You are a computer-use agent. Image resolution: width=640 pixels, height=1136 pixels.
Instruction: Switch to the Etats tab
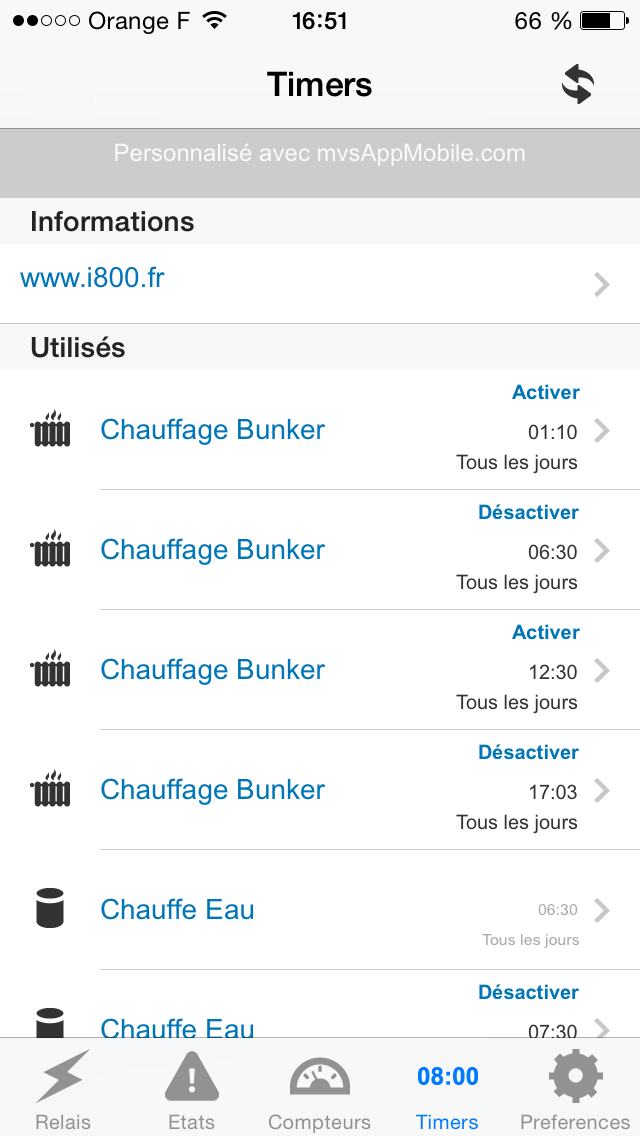point(191,1088)
